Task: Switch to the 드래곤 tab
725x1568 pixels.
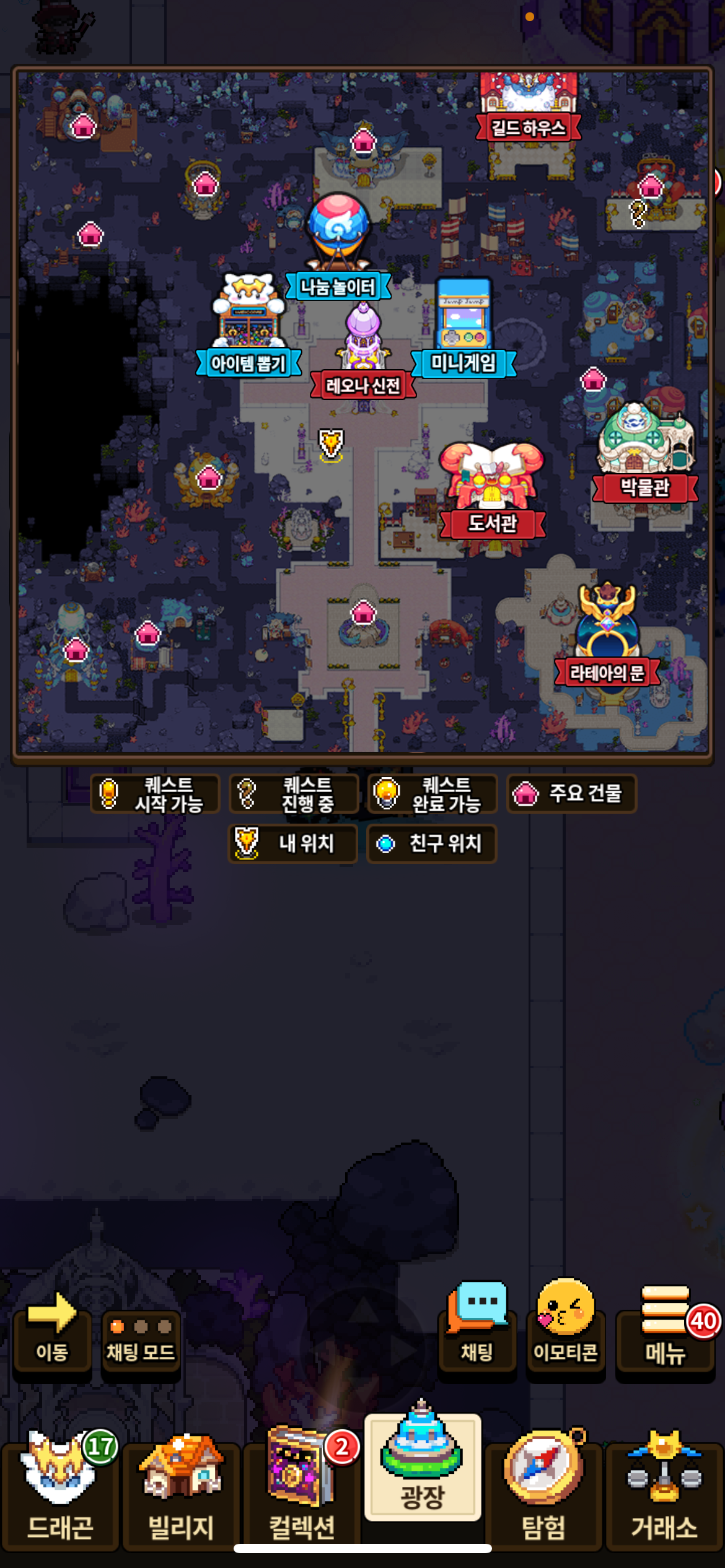Action: 59,1492
